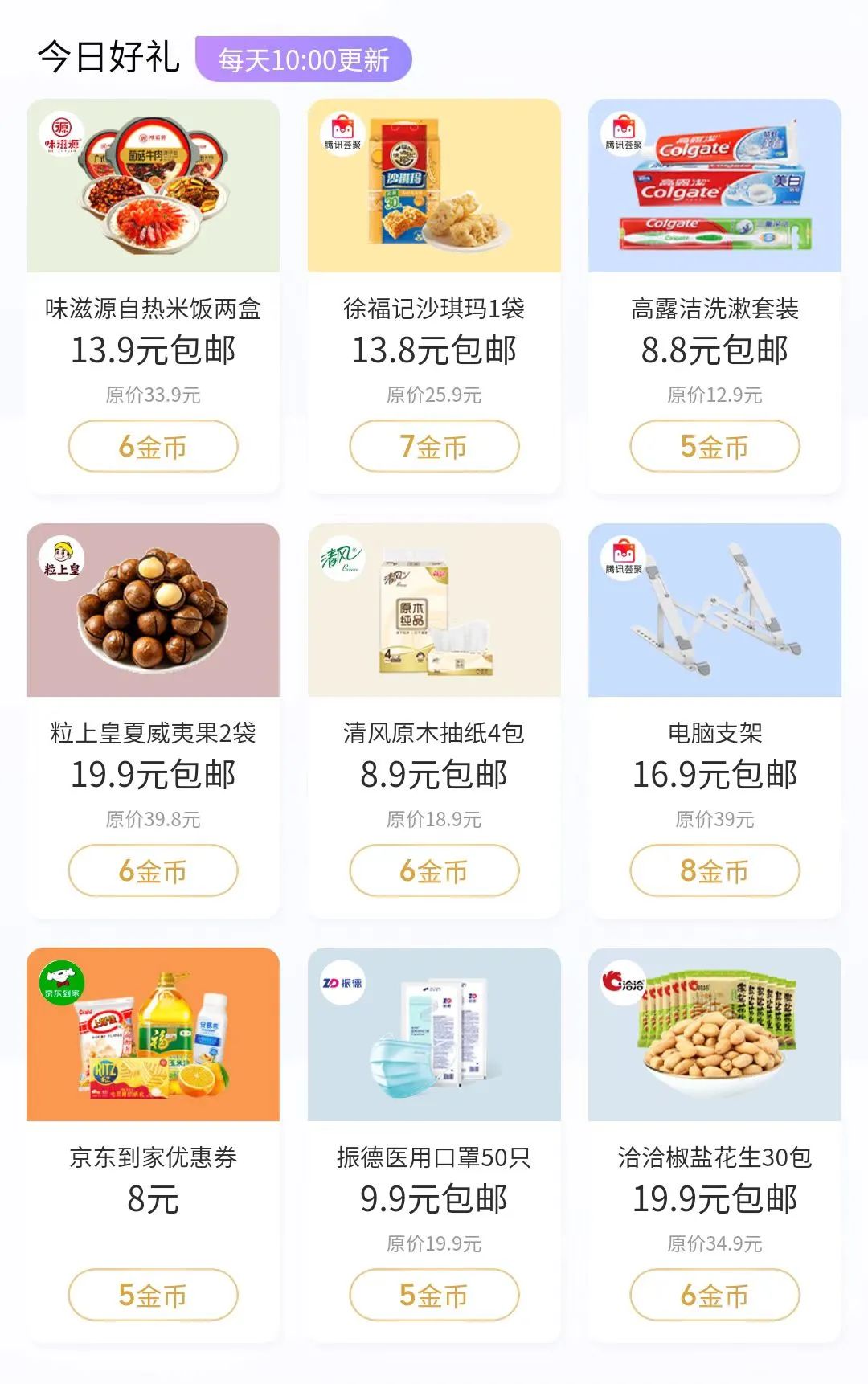Open the 洽洽椒盐花生30包 product title
This screenshot has height=1384, width=868.
point(712,1157)
